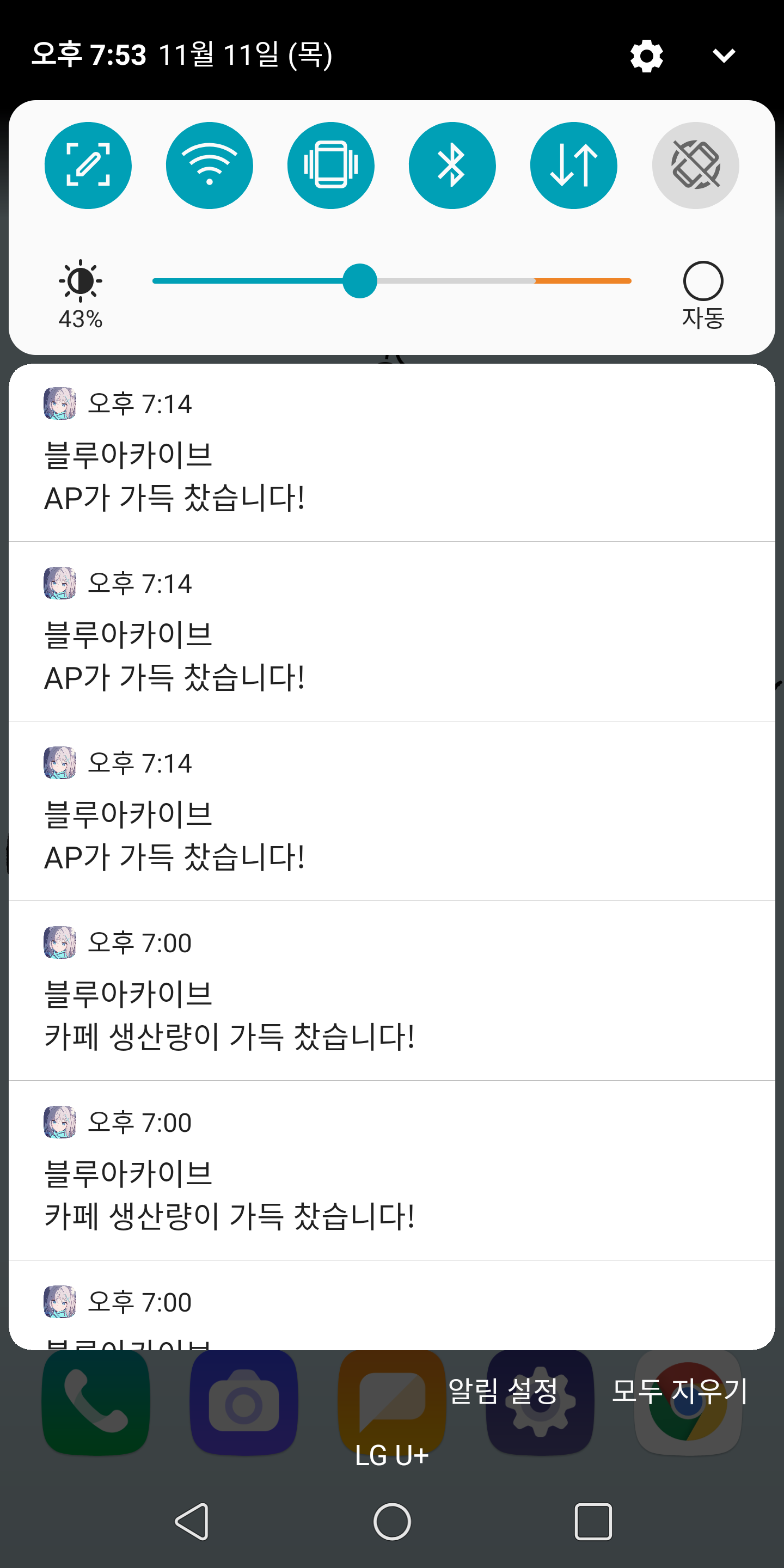
Task: Toggle the vibrate sound mode
Action: tap(330, 166)
